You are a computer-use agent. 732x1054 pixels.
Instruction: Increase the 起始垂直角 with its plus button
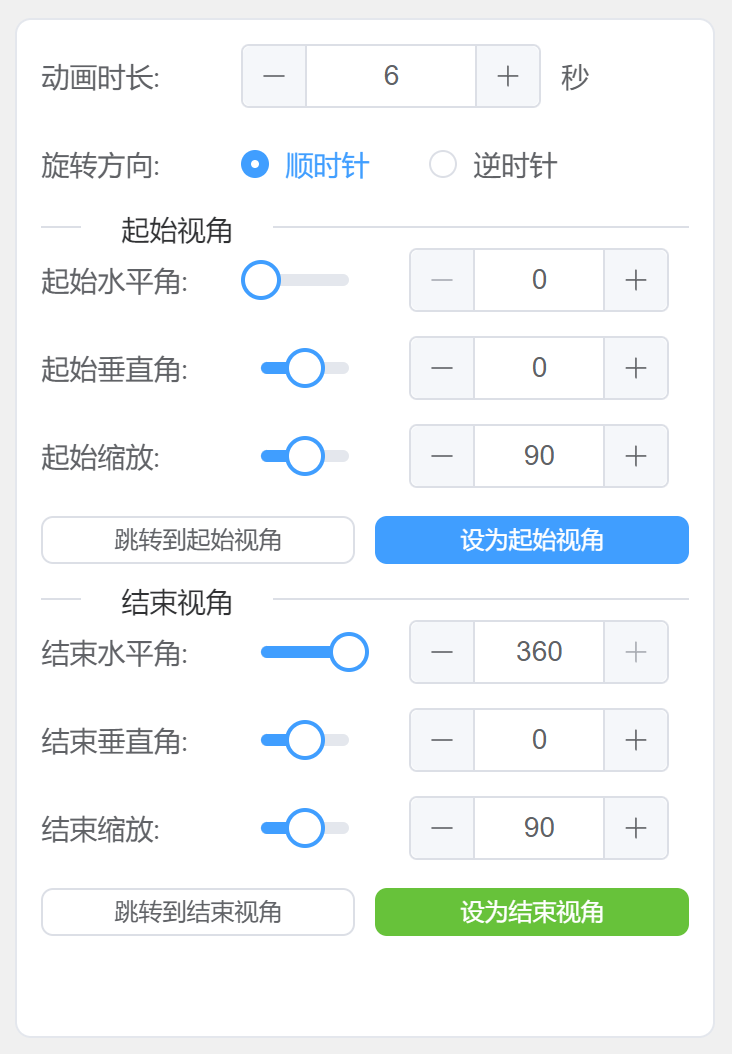(636, 368)
